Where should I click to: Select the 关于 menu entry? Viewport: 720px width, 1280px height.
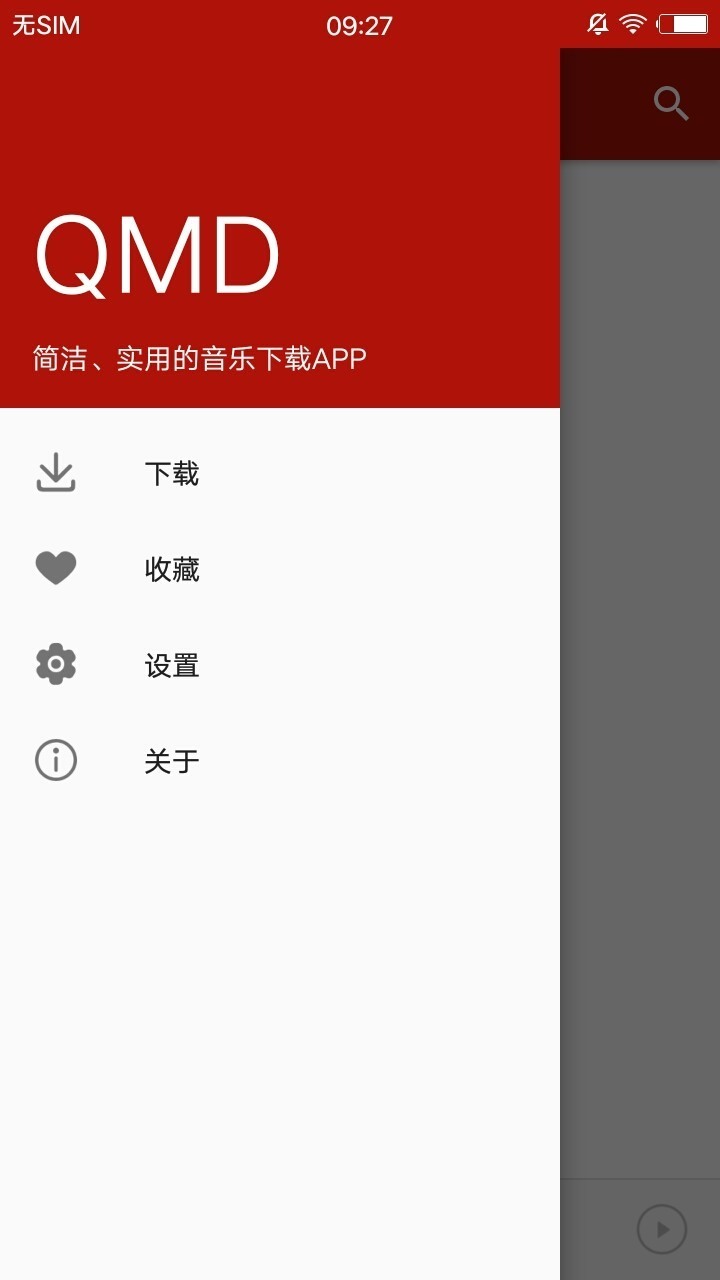(171, 759)
